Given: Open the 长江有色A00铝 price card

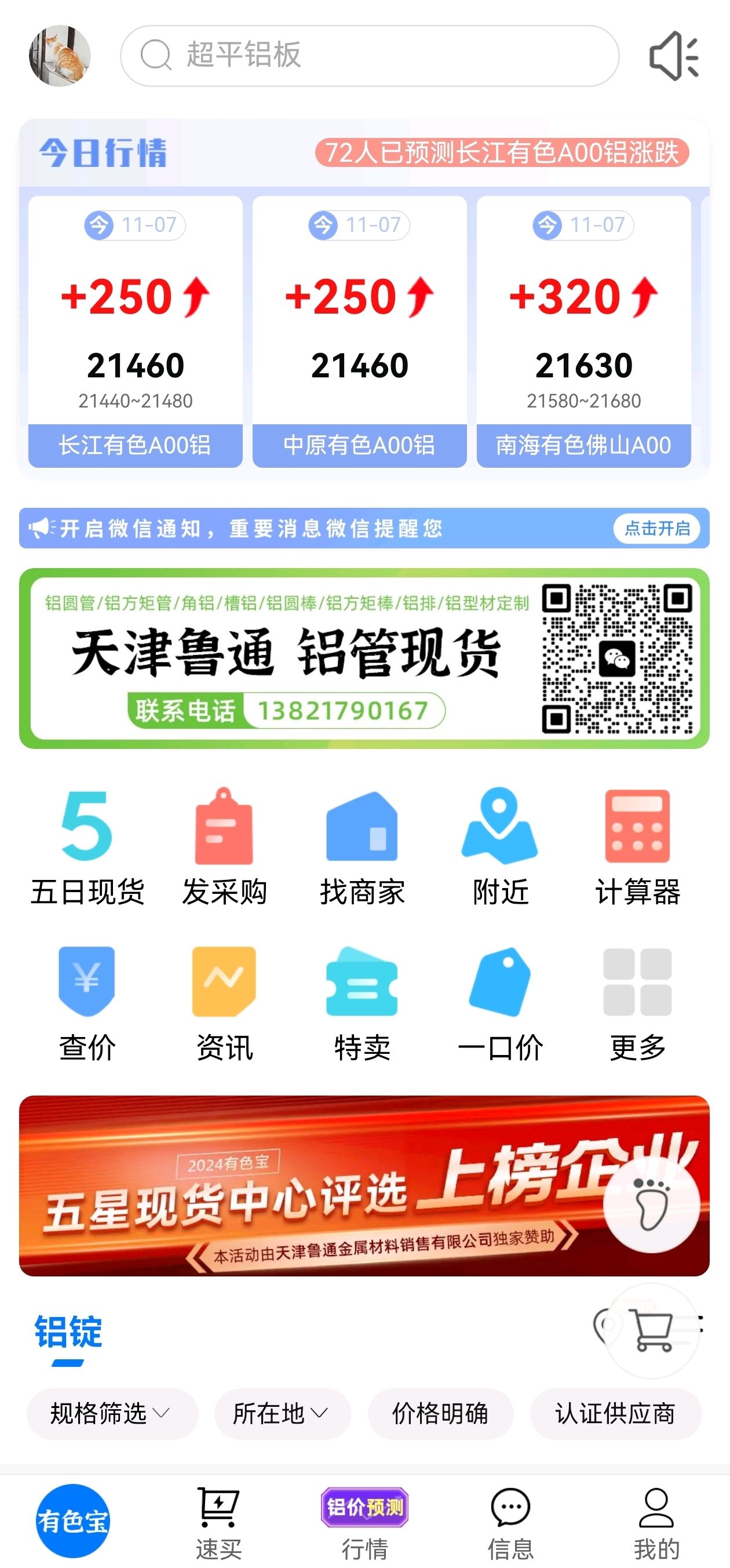Looking at the screenshot, I should 135,332.
